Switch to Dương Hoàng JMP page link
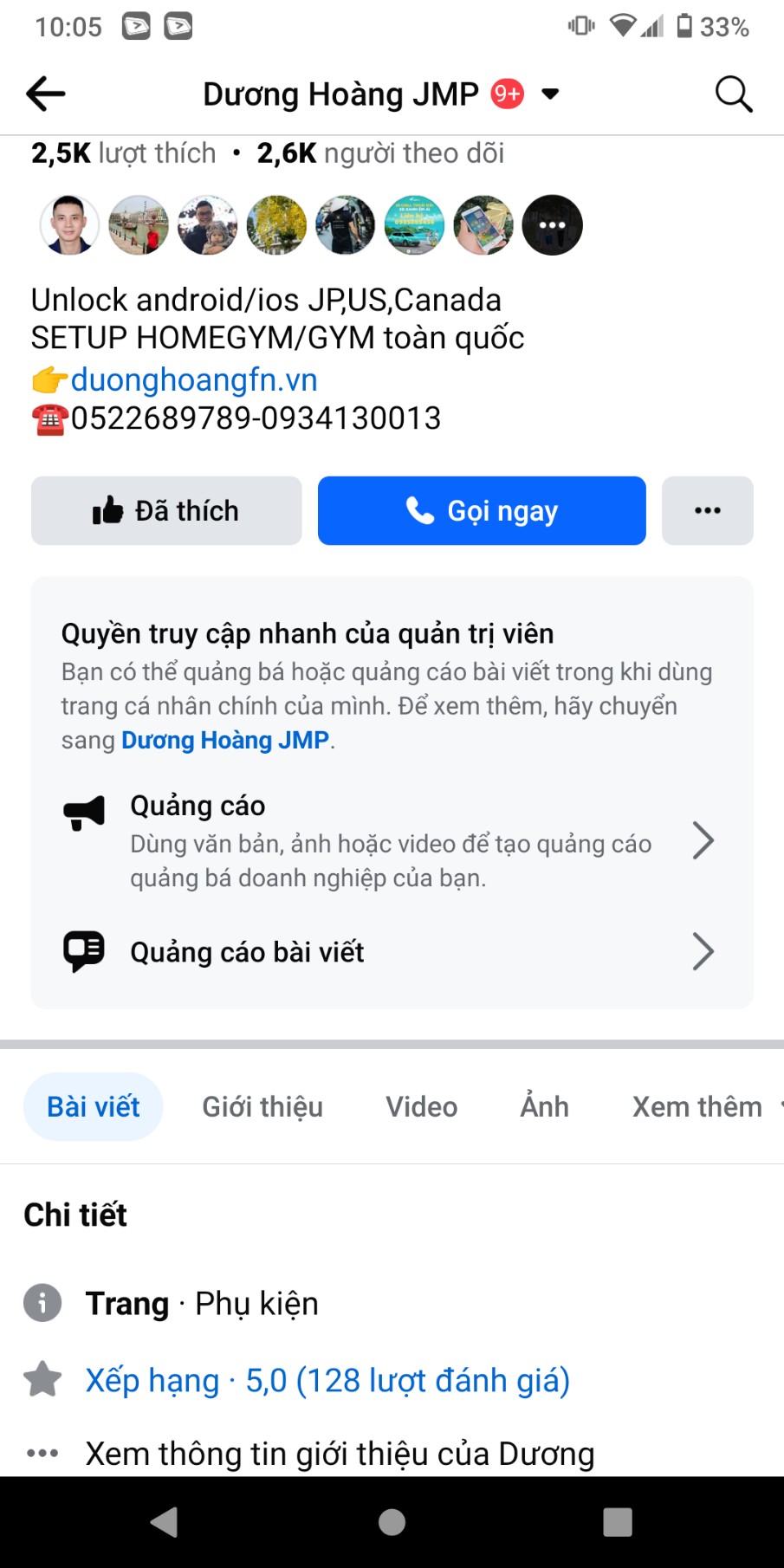Viewport: 784px width, 1568px height. (x=225, y=740)
